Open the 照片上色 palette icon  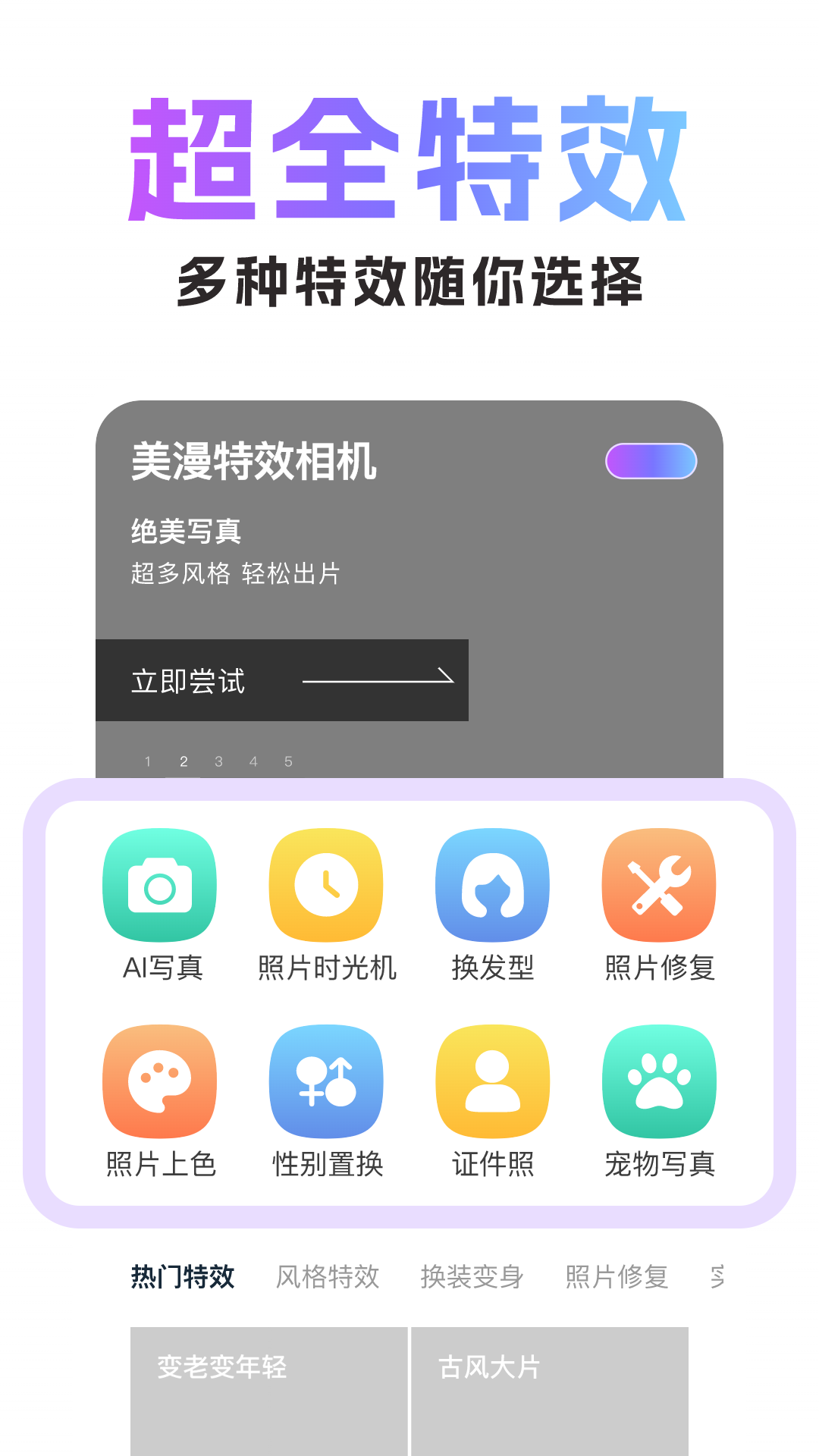click(158, 1079)
